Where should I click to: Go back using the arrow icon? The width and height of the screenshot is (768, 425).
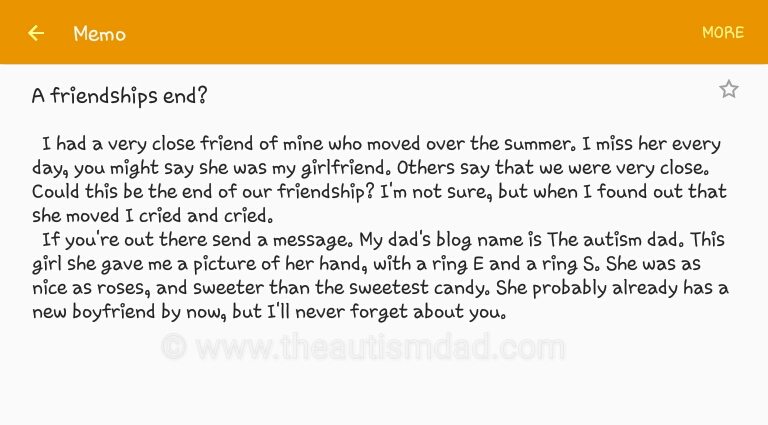coord(36,33)
